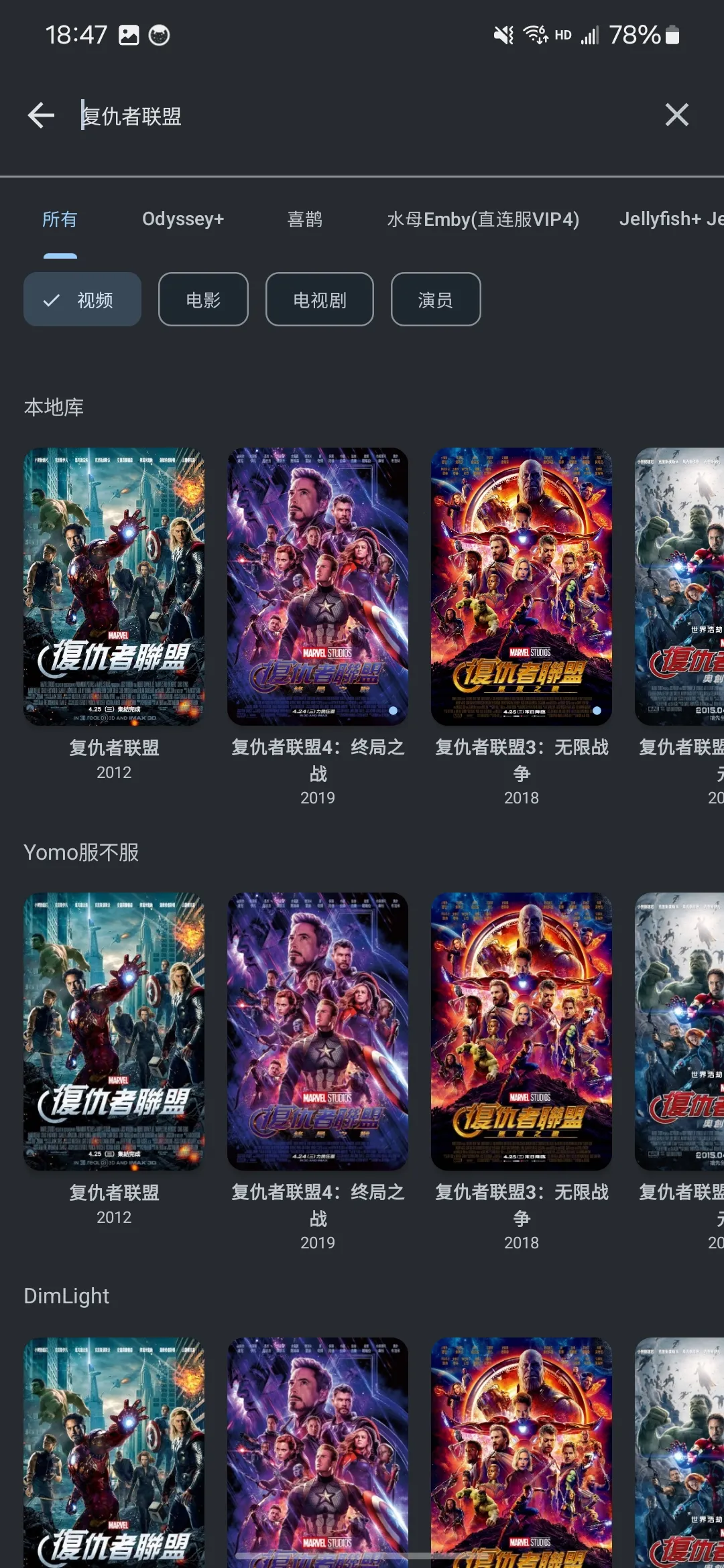Filter results by 电影
The height and width of the screenshot is (1568, 724).
pos(203,300)
